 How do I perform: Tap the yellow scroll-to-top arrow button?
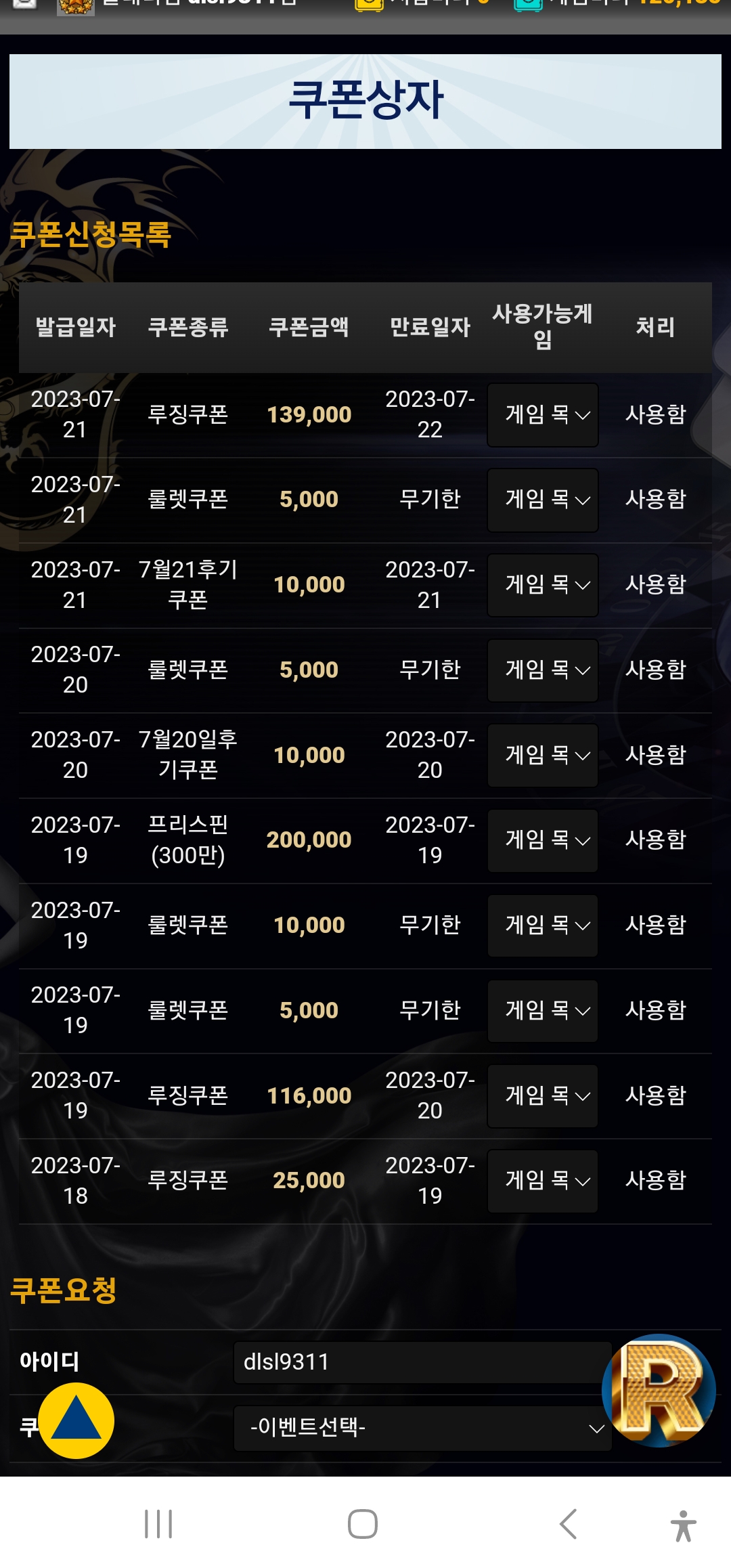pyautogui.click(x=76, y=1420)
